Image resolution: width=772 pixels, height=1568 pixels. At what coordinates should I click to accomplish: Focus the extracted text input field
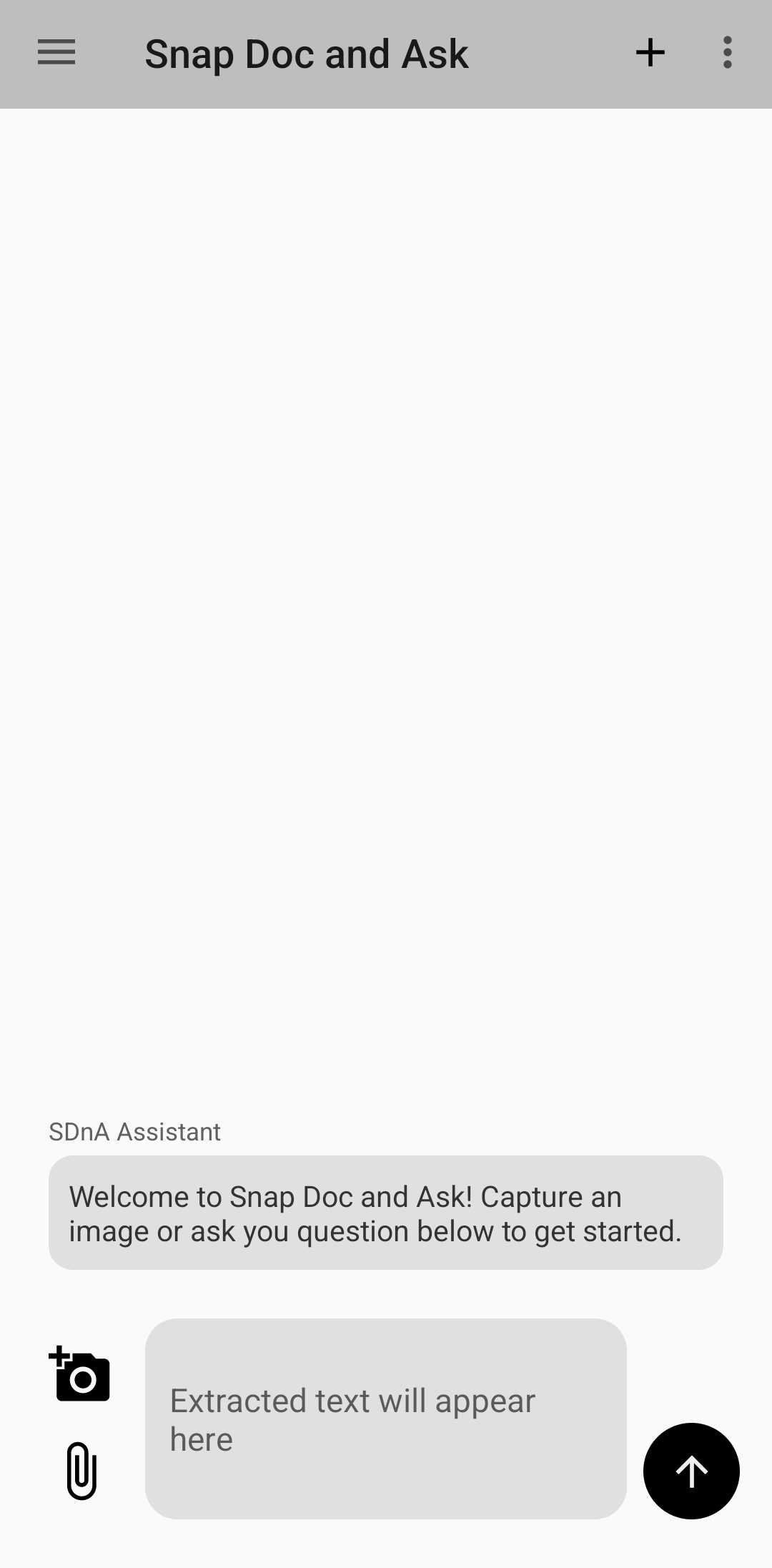385,1419
